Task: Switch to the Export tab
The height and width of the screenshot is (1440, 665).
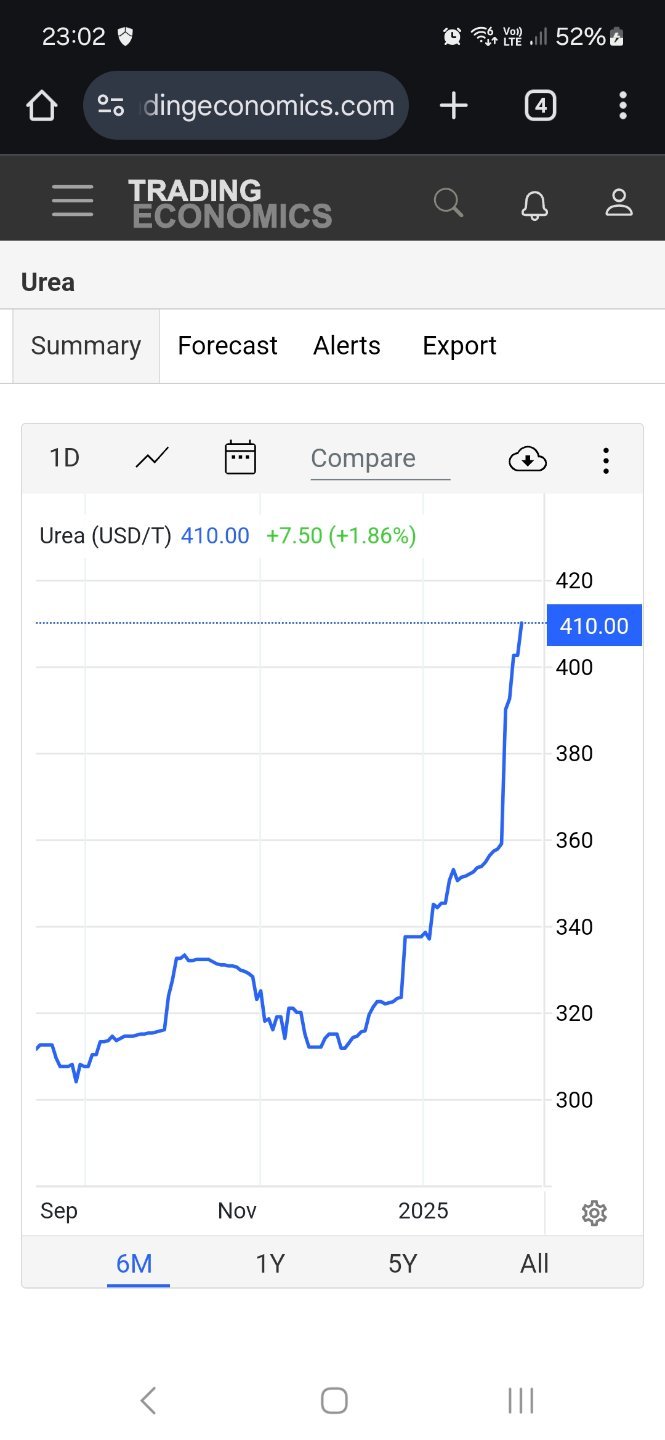Action: pos(459,346)
